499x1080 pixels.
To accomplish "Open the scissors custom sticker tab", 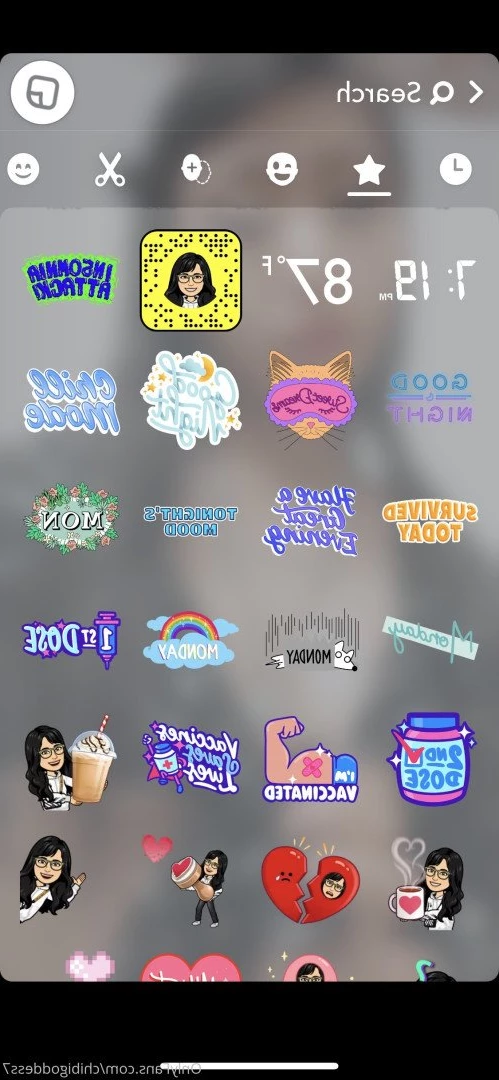I will (x=110, y=169).
